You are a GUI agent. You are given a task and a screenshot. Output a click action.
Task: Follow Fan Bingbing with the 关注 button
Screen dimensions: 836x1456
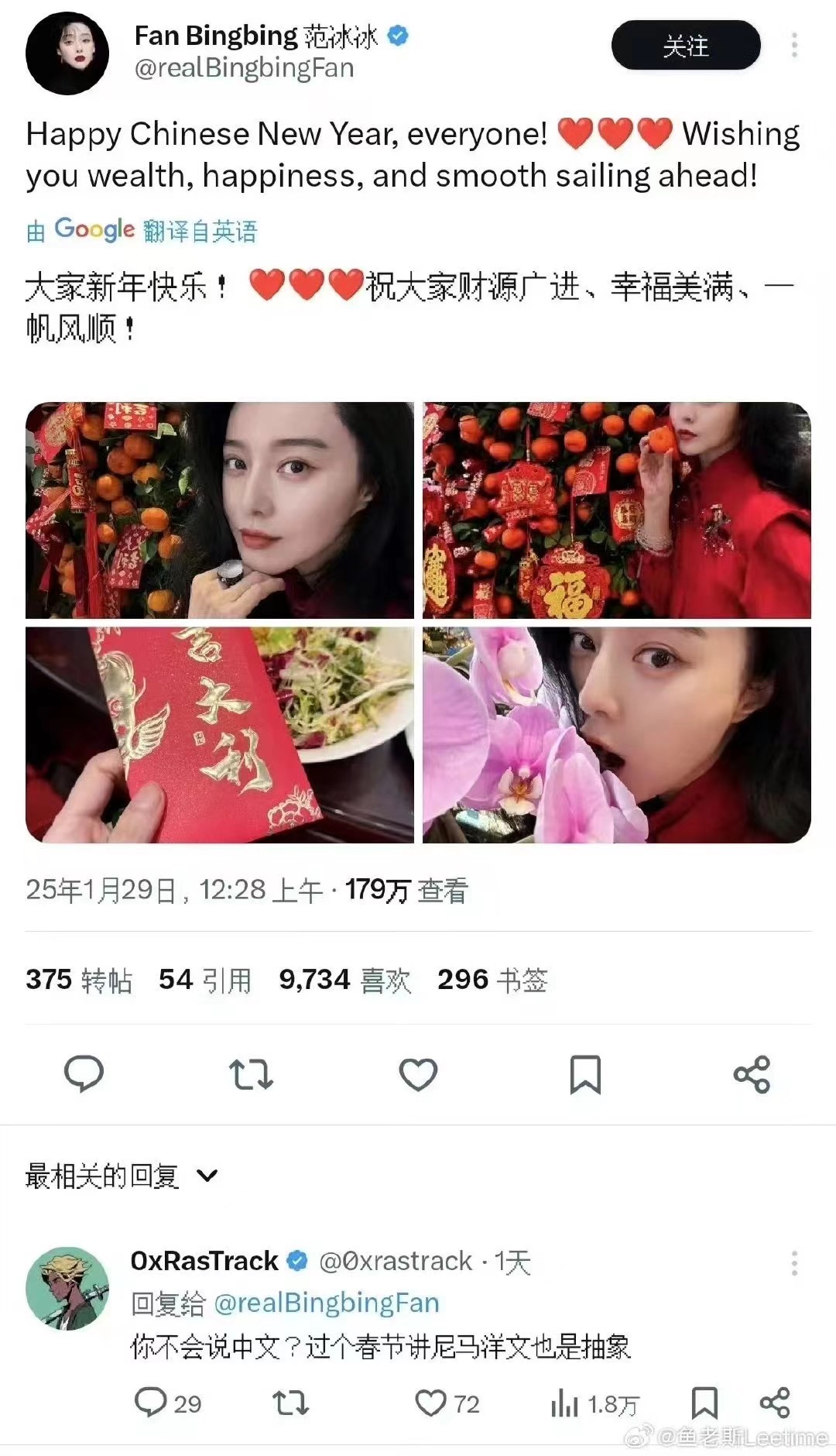click(686, 46)
